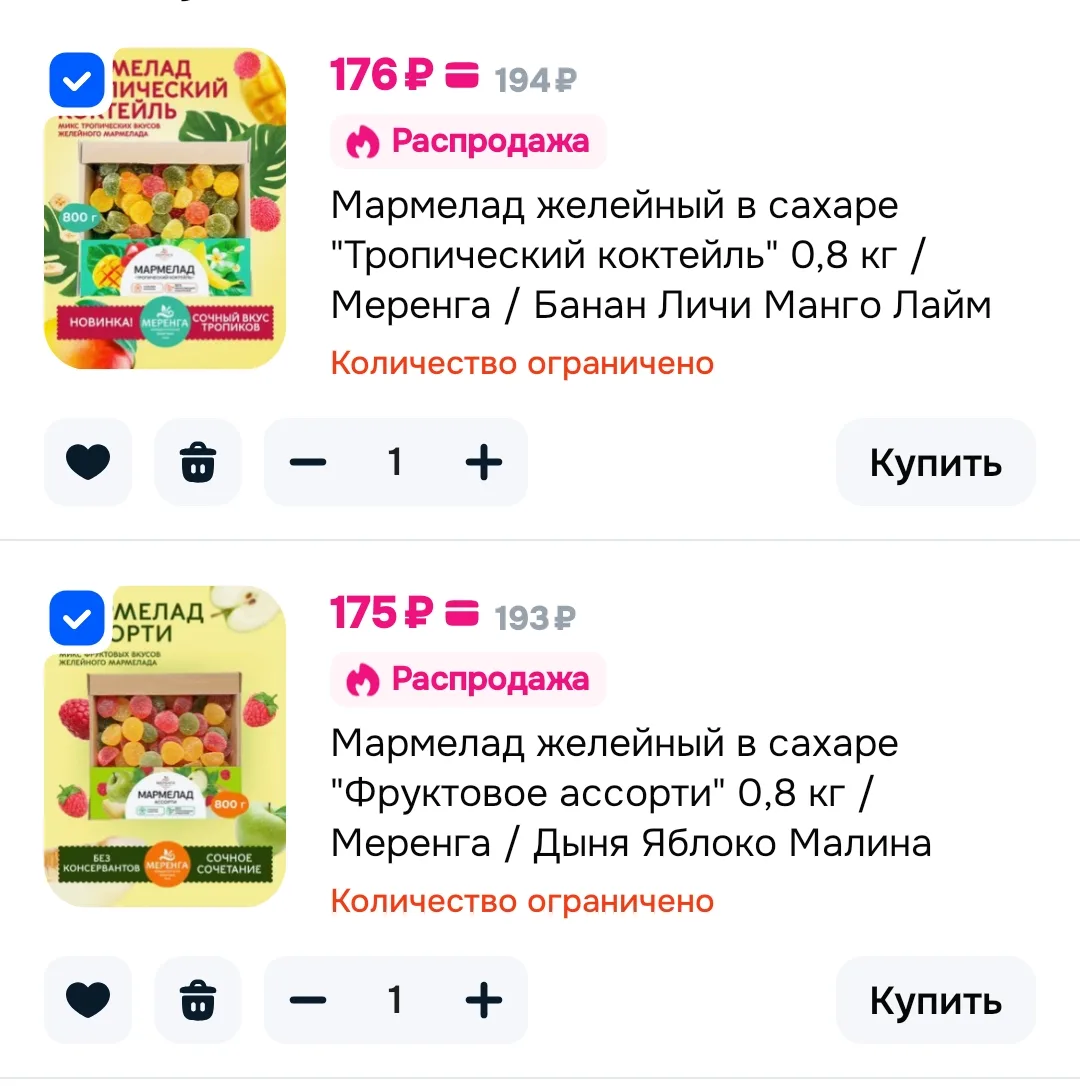Uncheck the Тропический коктейль marmalade checkbox
Viewport: 1080px width, 1086px height.
[x=77, y=80]
